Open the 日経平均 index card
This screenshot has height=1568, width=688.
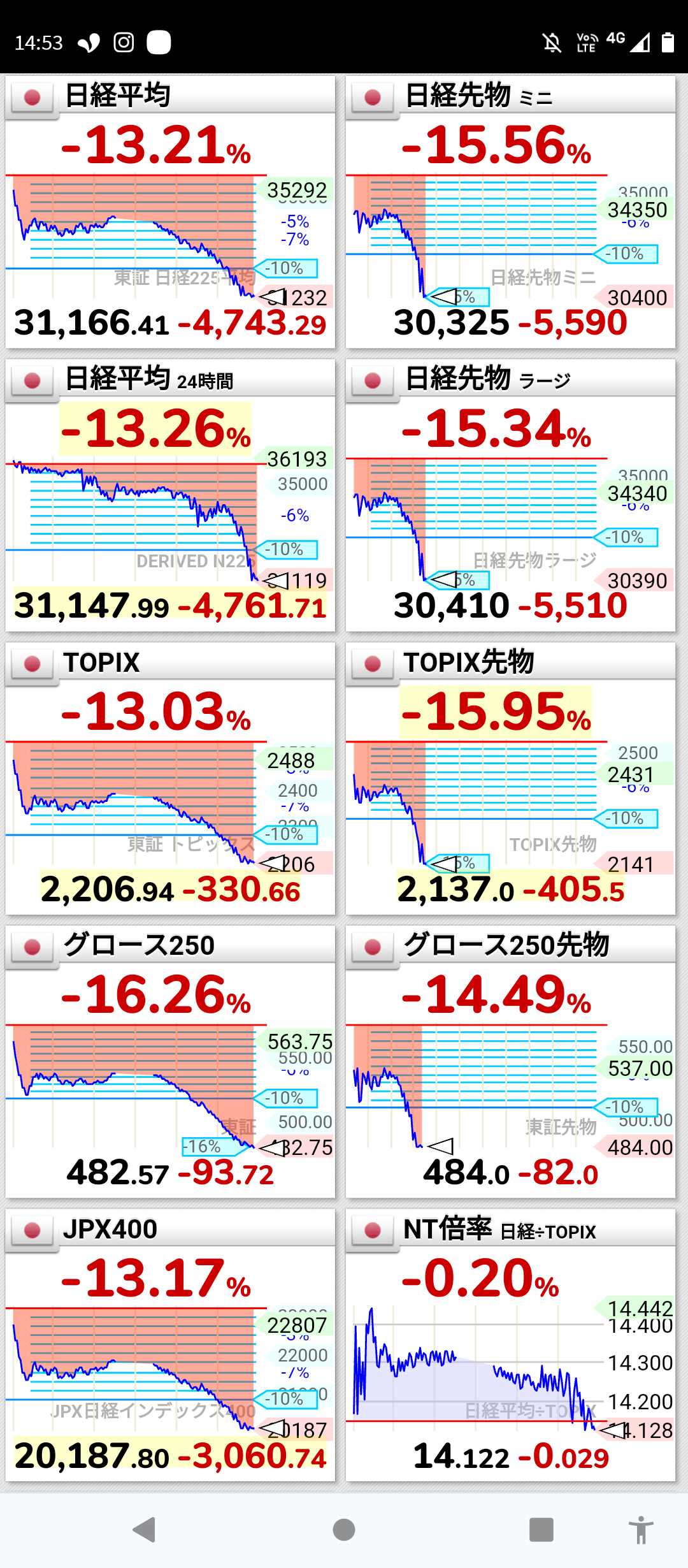point(170,212)
